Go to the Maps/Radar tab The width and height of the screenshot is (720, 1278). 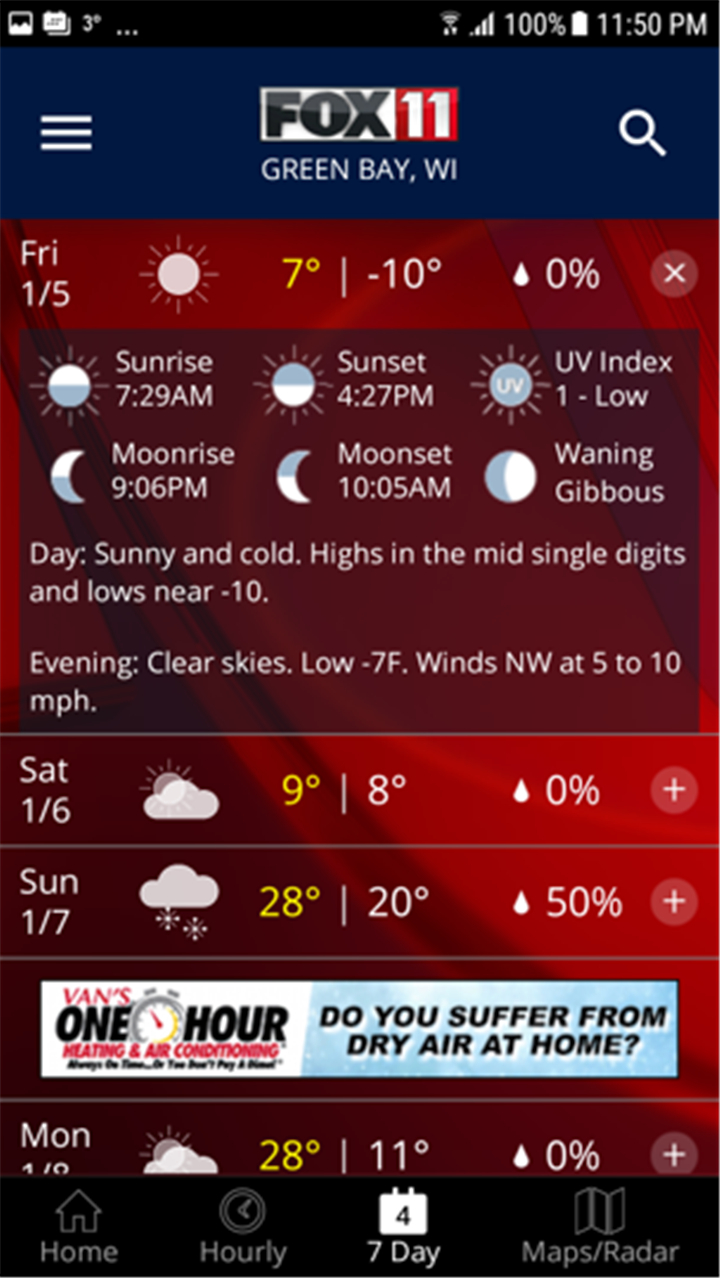click(600, 1227)
